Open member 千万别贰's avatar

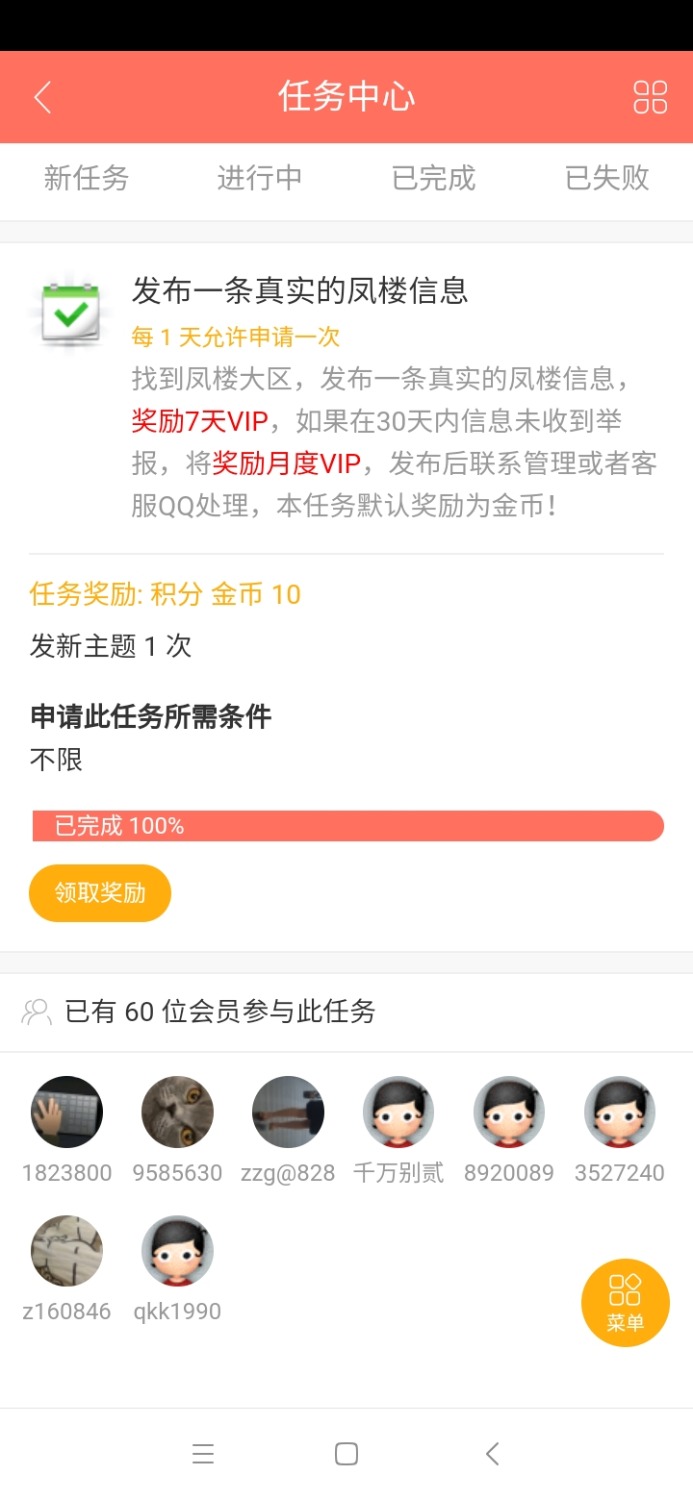coord(398,1112)
